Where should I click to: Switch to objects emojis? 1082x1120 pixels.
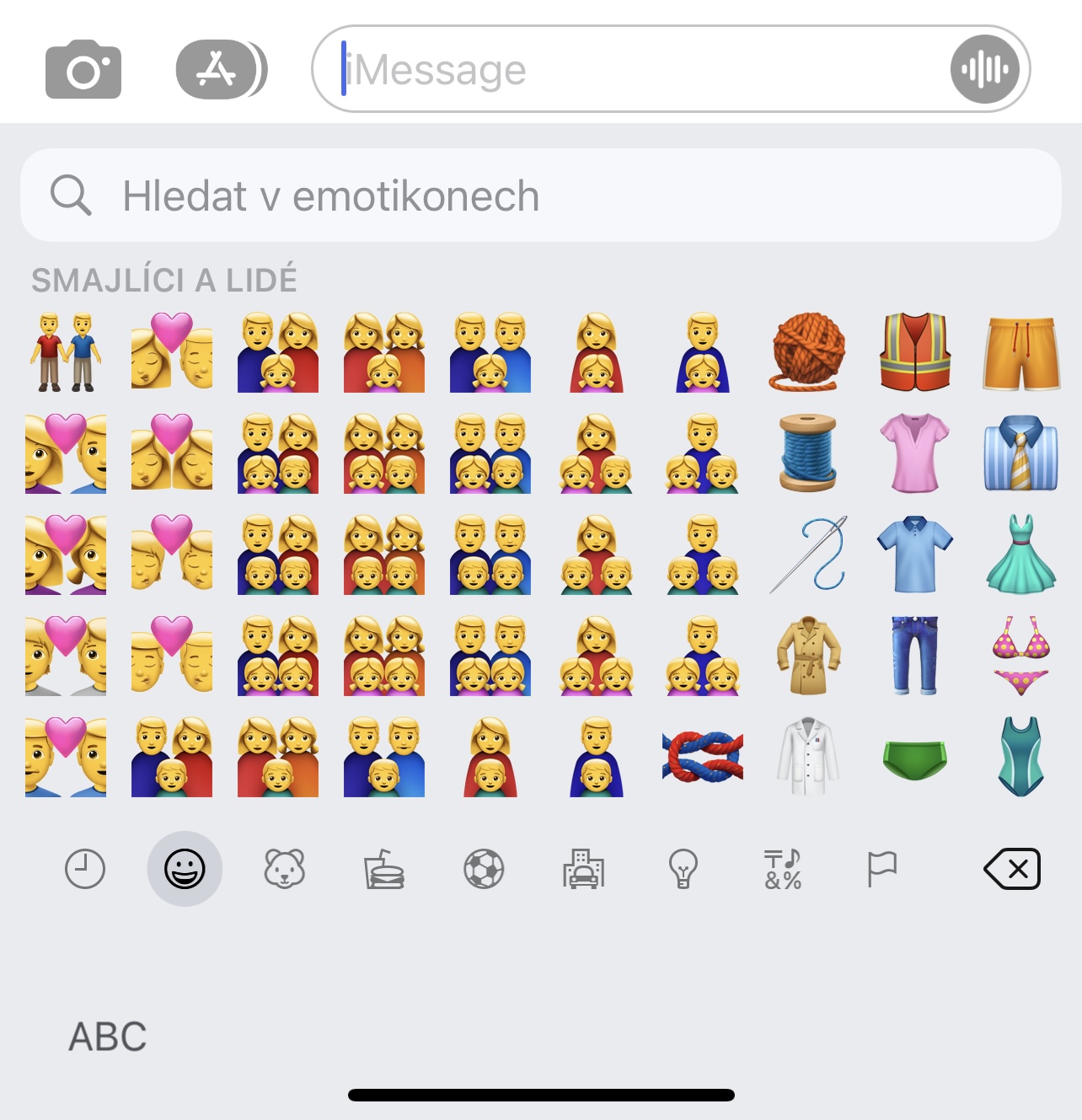coord(683,869)
